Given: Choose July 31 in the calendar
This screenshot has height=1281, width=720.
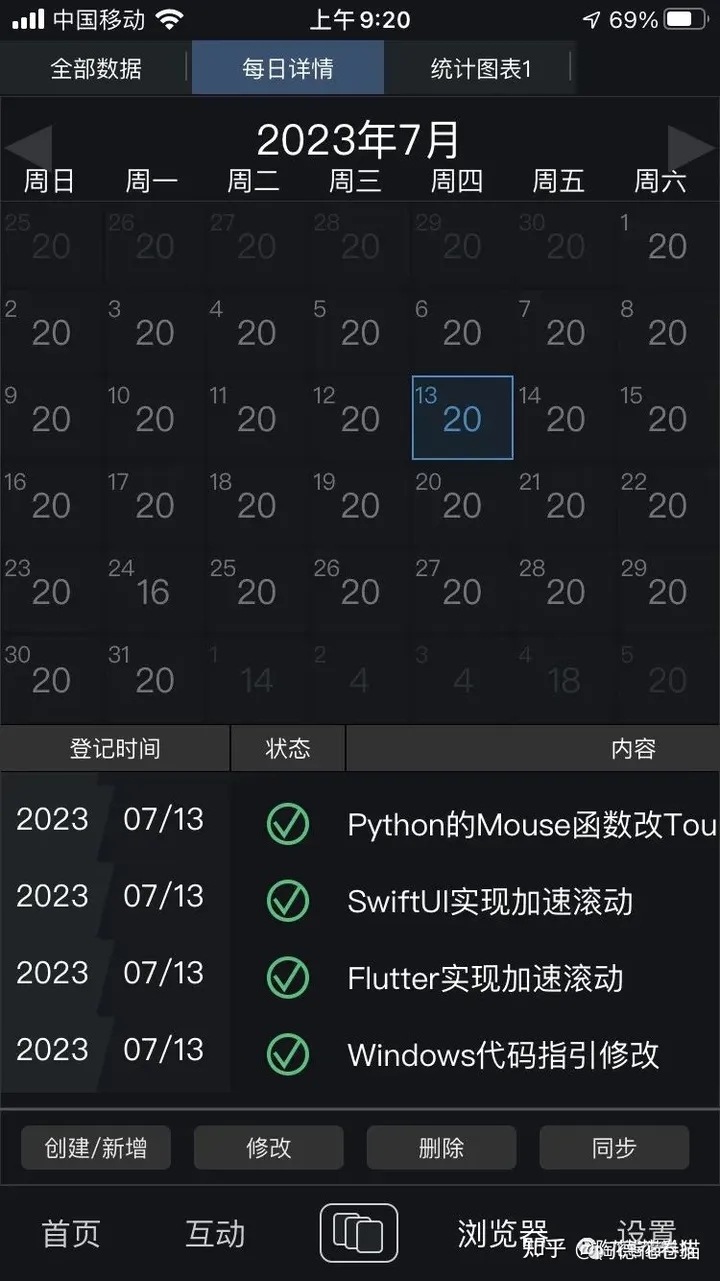Looking at the screenshot, I should pyautogui.click(x=153, y=678).
